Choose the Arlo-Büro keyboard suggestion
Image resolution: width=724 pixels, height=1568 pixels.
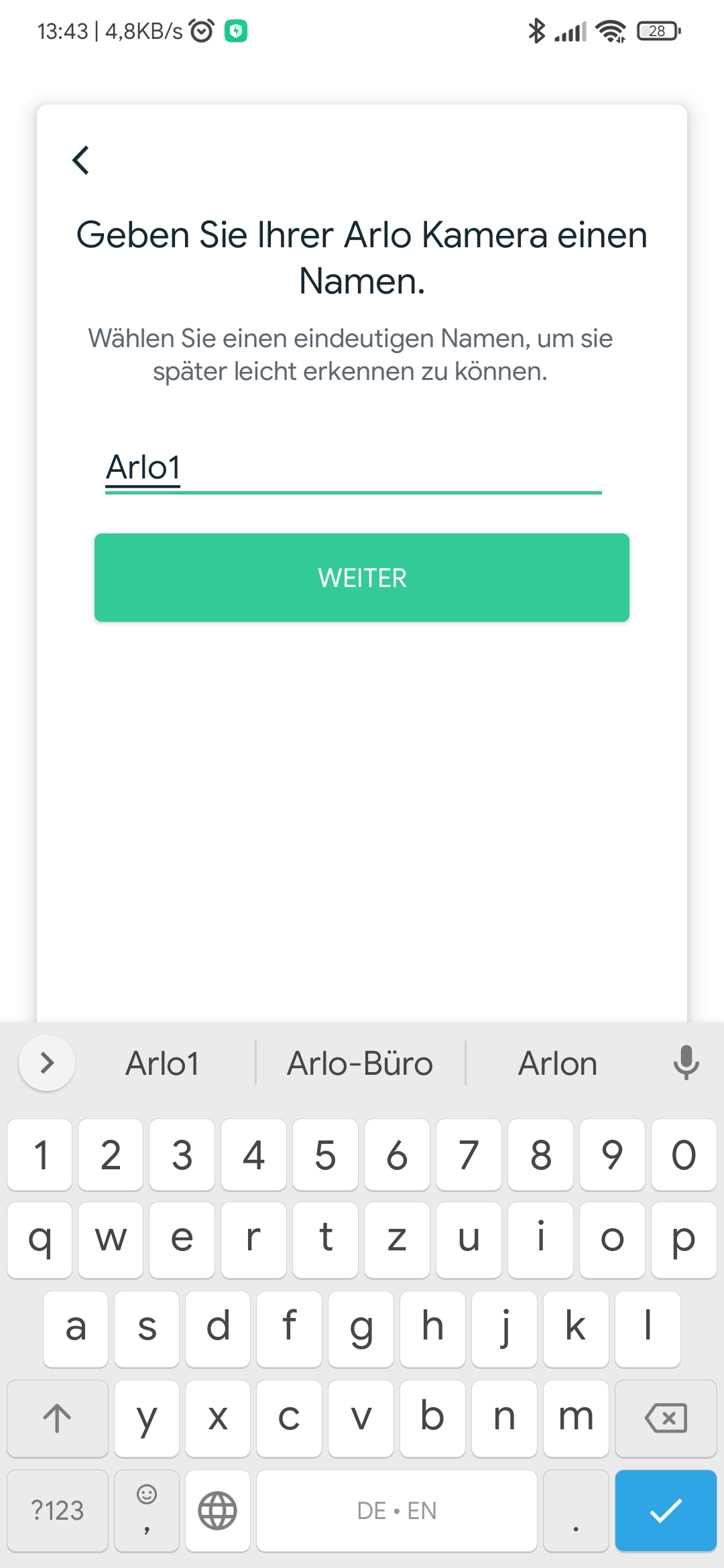click(x=360, y=1063)
